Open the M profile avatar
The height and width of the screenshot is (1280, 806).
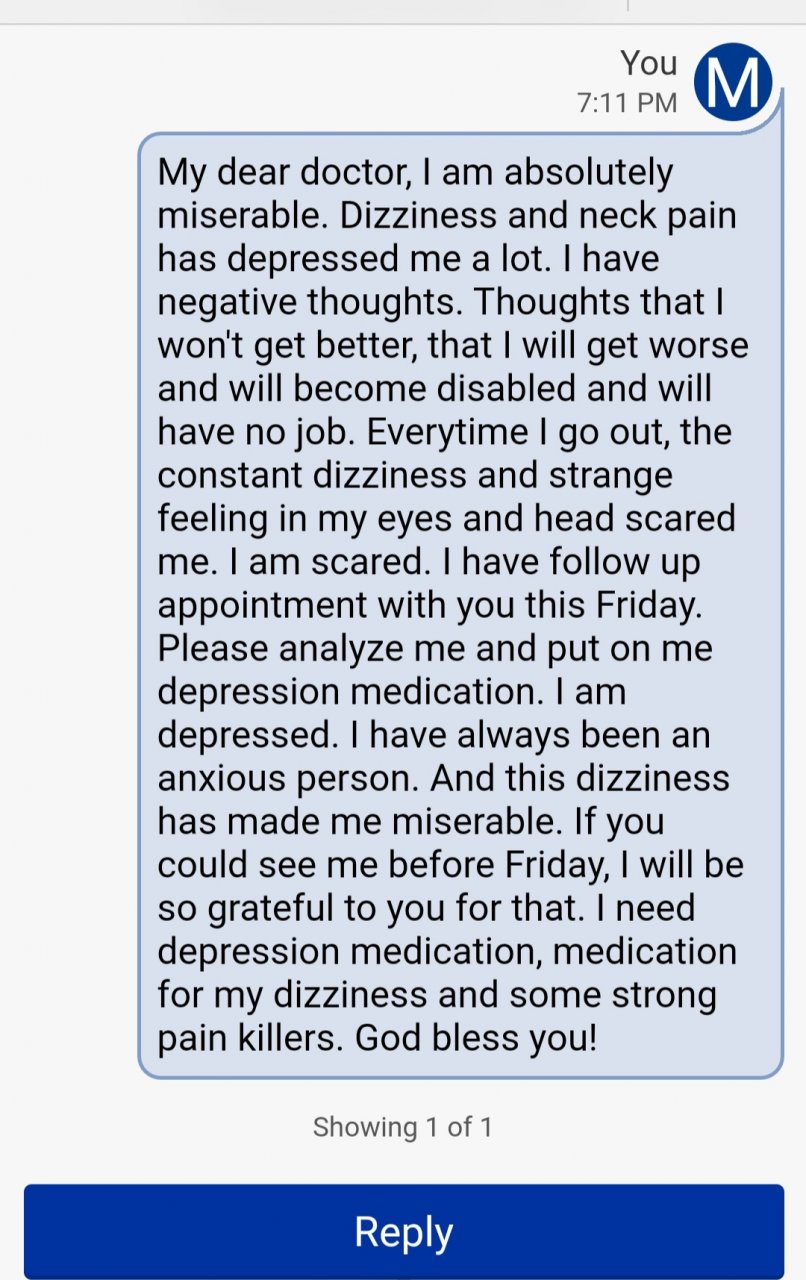(733, 82)
